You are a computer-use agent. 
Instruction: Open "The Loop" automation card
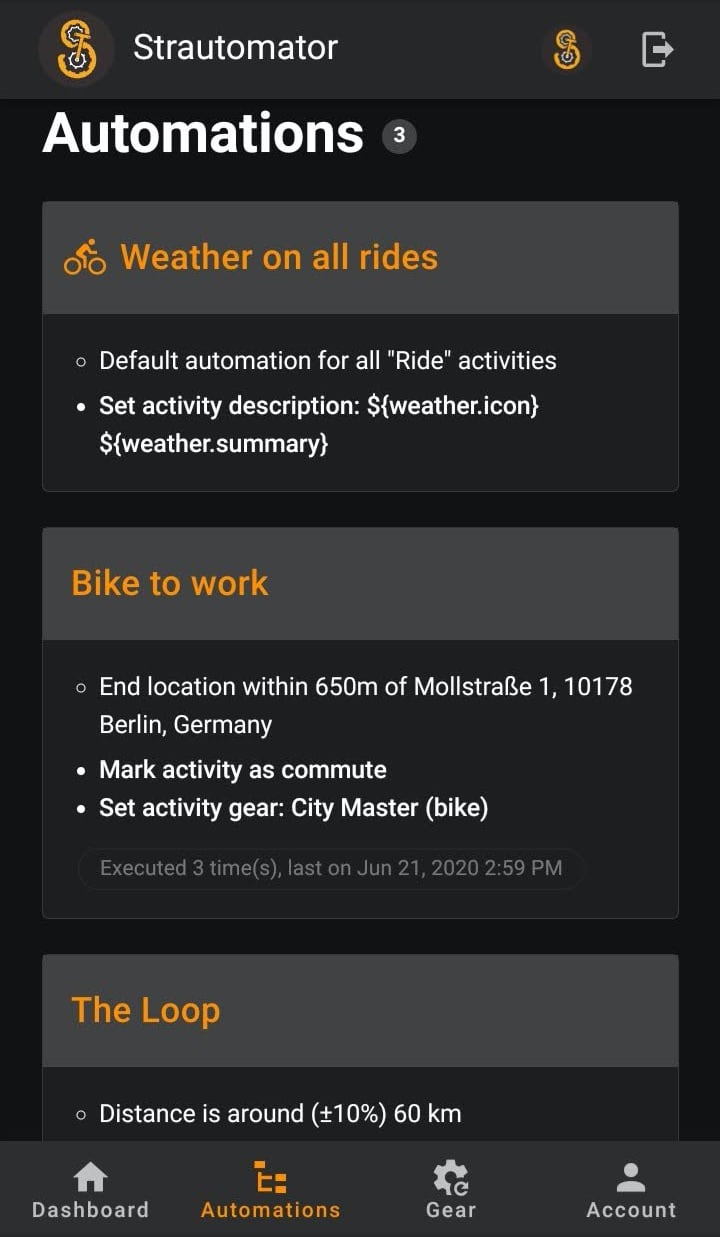pos(146,1010)
